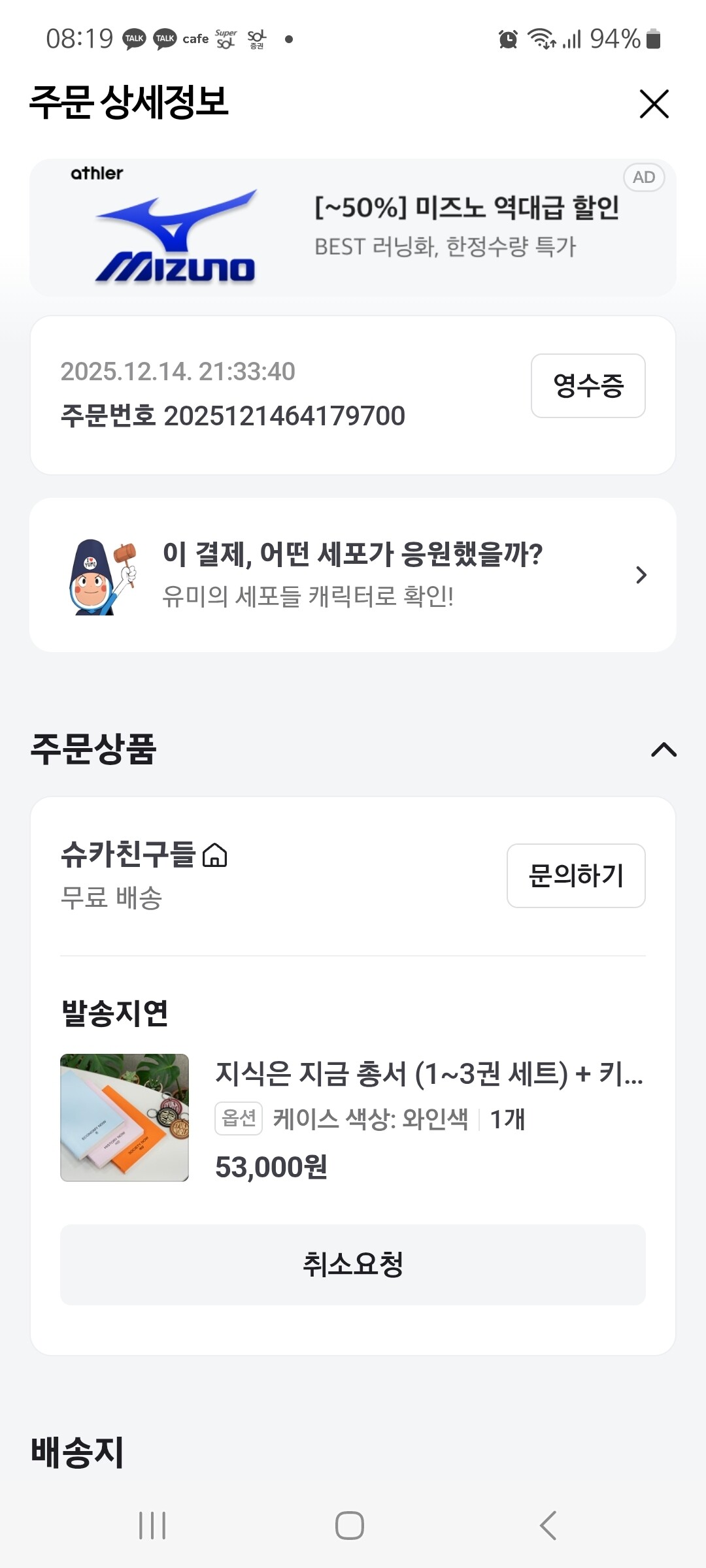This screenshot has height=1568, width=706.
Task: Visit the 슈카친구들 store home
Action: click(214, 855)
